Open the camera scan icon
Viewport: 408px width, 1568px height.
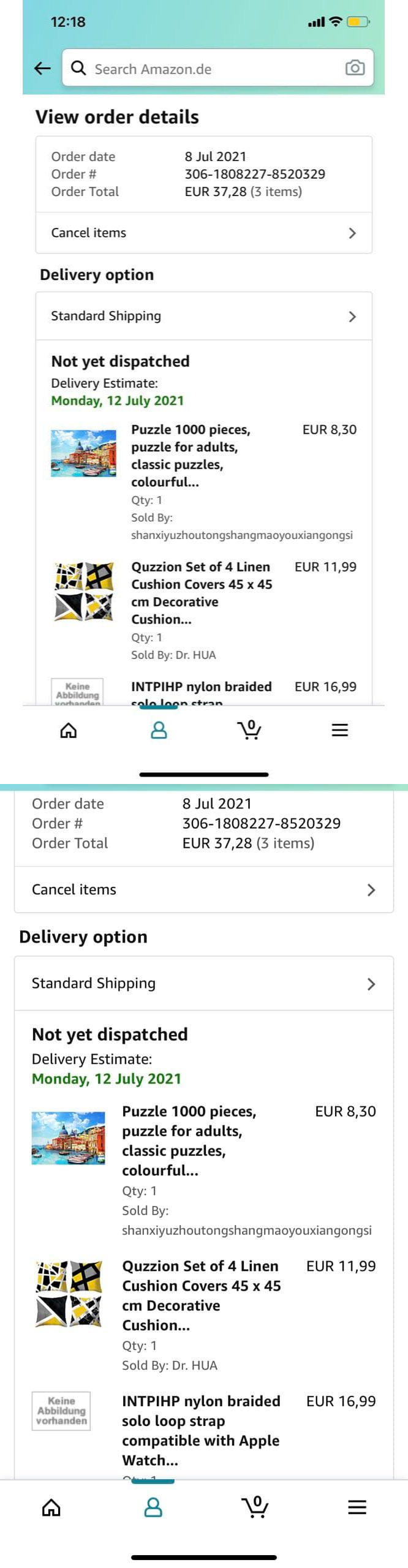[355, 68]
